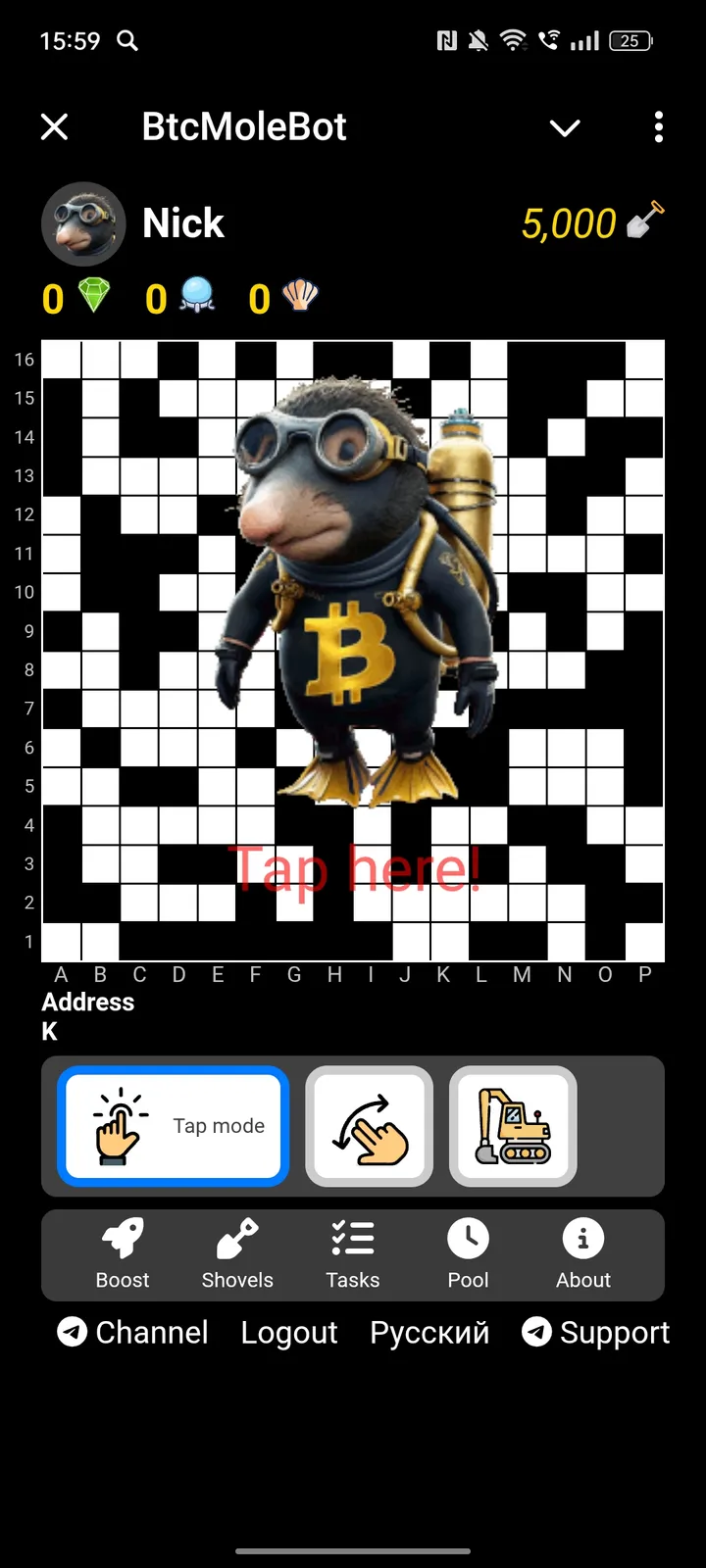This screenshot has width=706, height=1568.
Task: Tap the green gem counter
Action: coord(75,298)
